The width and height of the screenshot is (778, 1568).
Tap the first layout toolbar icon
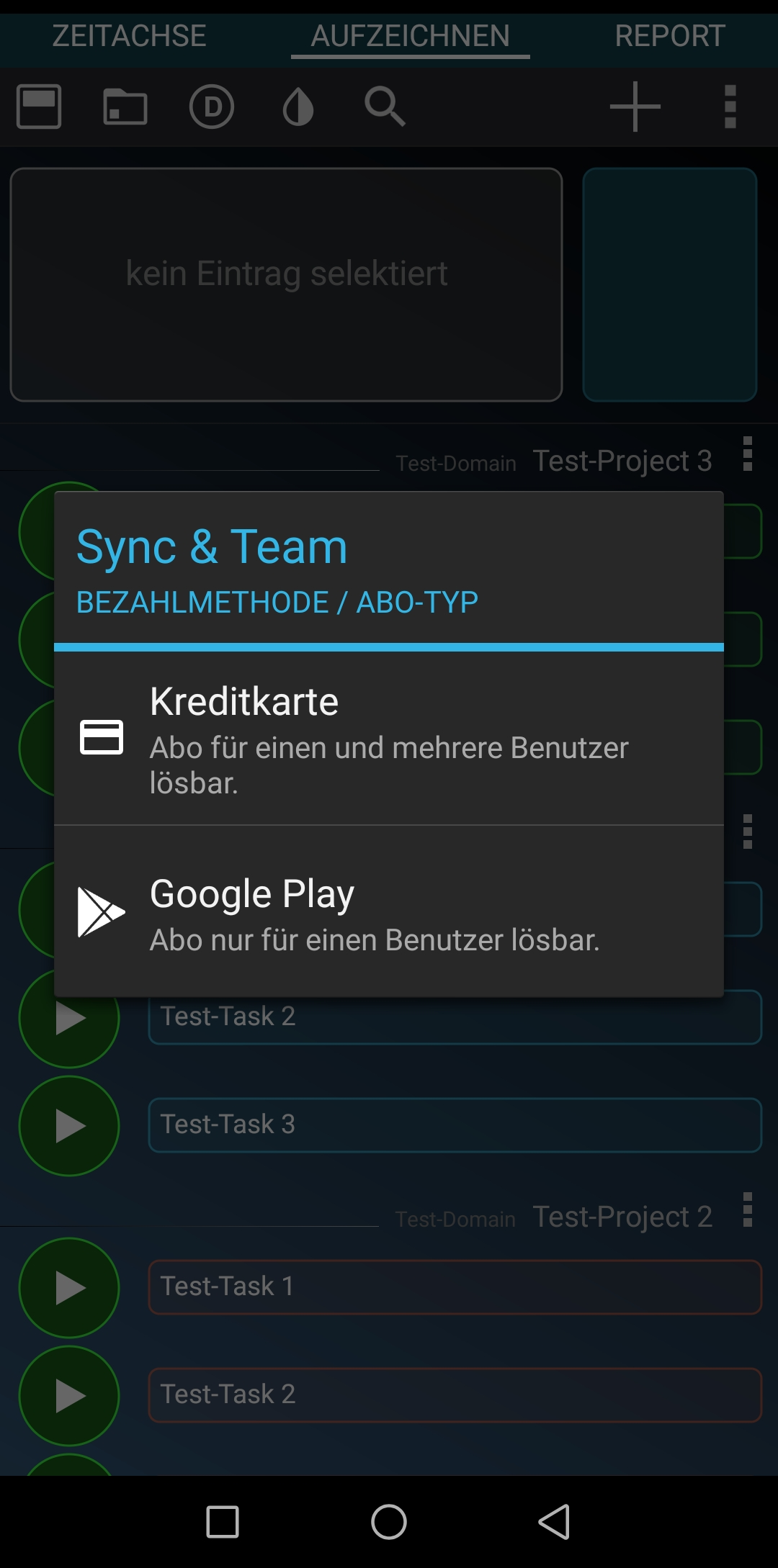point(39,107)
